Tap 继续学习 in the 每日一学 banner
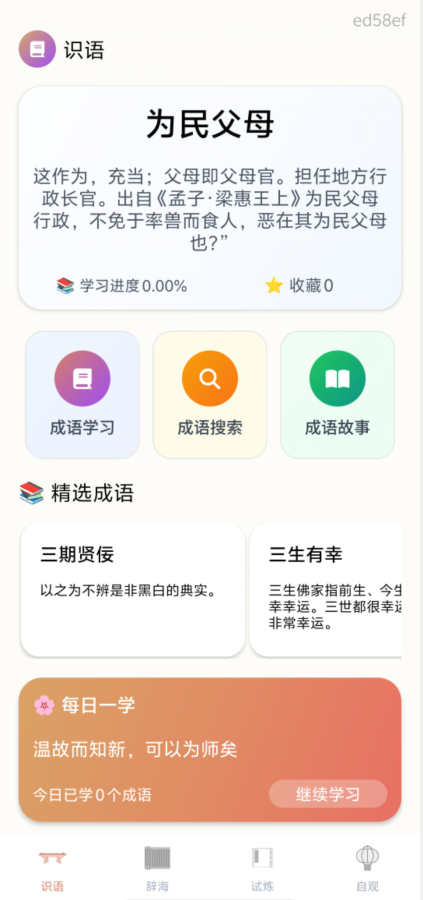Viewport: 423px width, 900px height. (328, 794)
